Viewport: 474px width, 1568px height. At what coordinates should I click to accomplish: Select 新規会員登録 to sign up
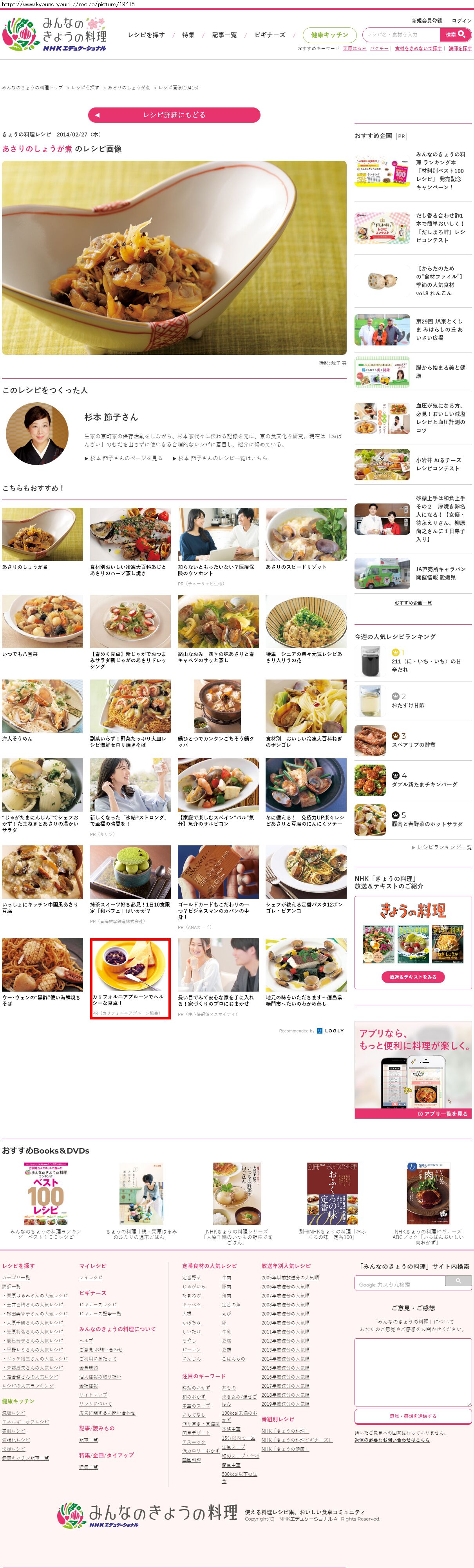(x=427, y=21)
